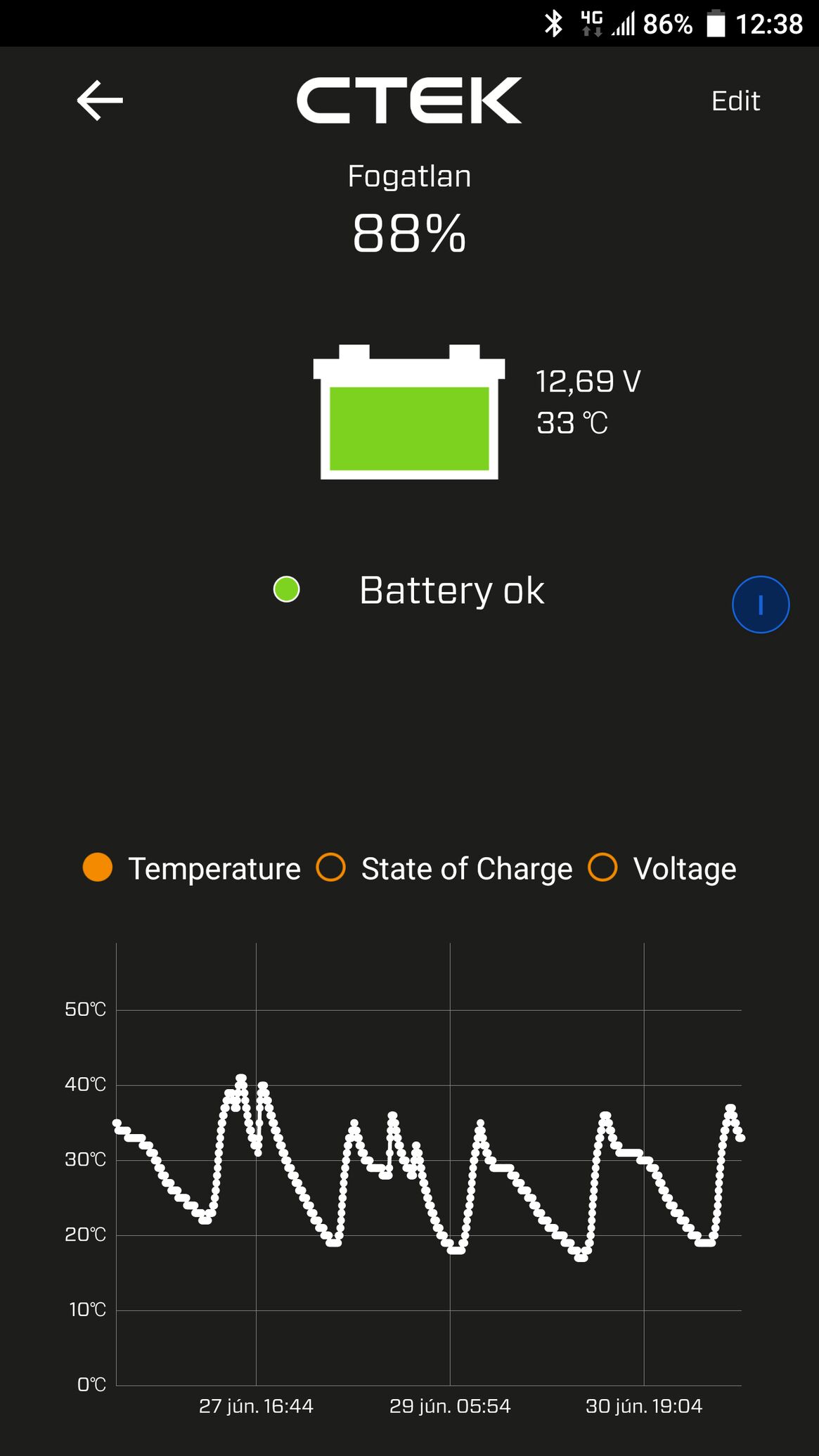
Task: Select the Temperature graph option
Action: click(x=191, y=868)
